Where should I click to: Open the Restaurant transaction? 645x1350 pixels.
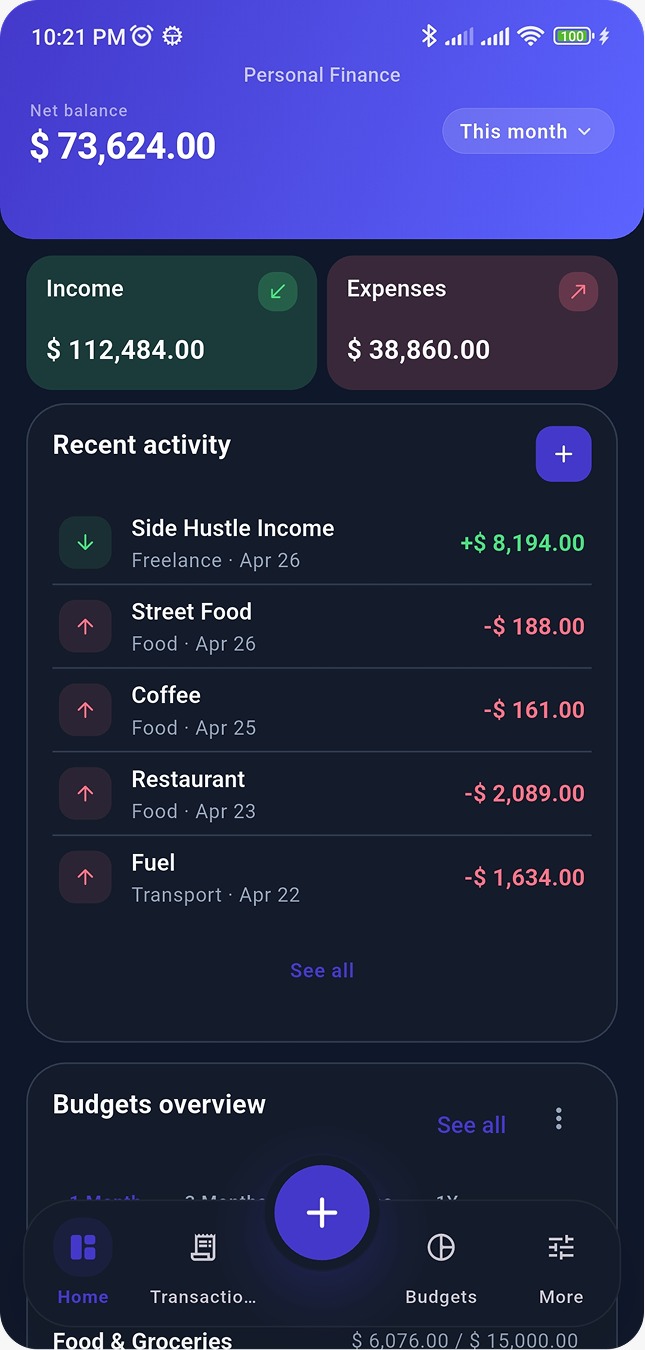pyautogui.click(x=321, y=794)
